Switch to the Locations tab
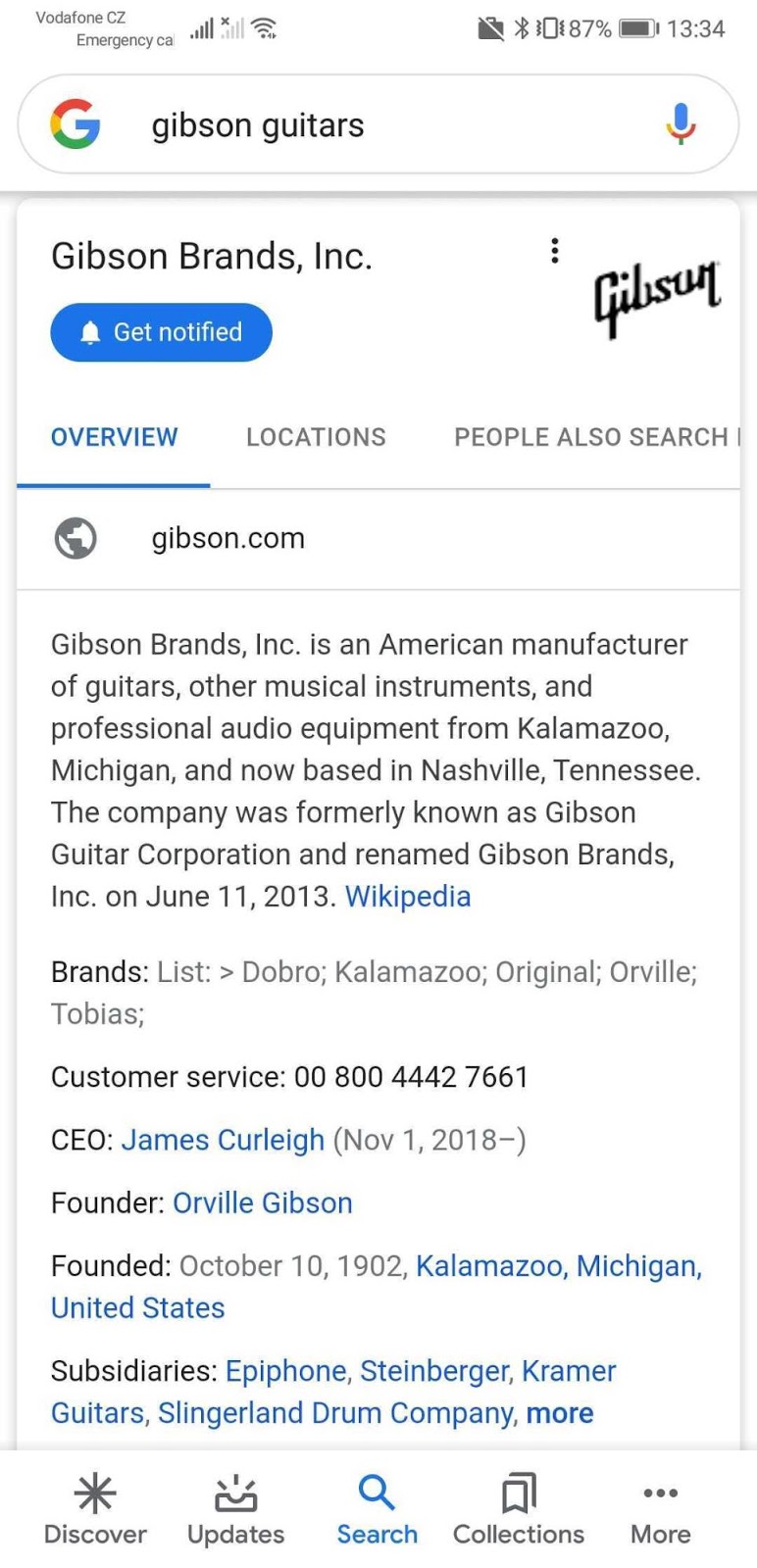Screen dimensions: 757x1568 316,437
